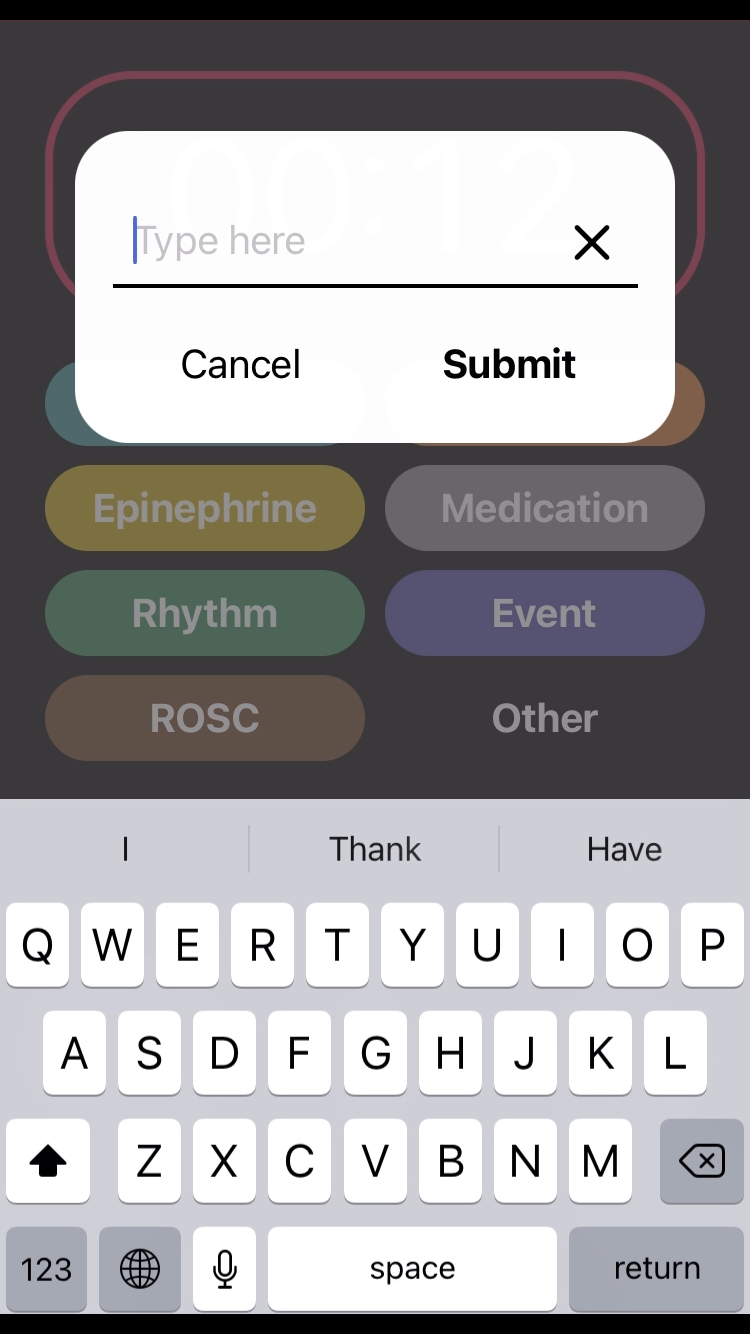The width and height of the screenshot is (750, 1334).
Task: Mark ROSC achieved
Action: click(205, 718)
